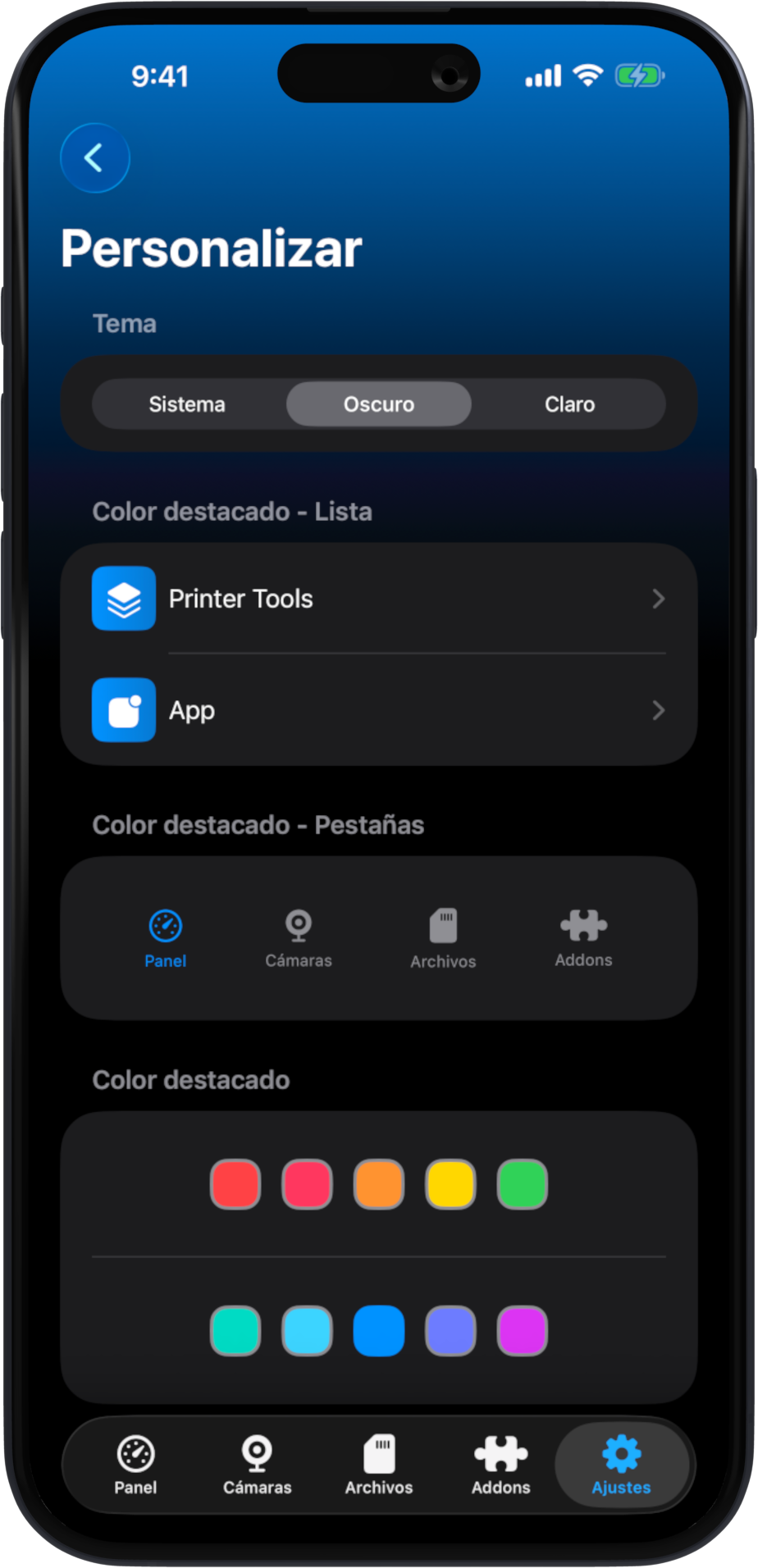Pick the red accent color
The height and width of the screenshot is (1568, 758).
235,1184
